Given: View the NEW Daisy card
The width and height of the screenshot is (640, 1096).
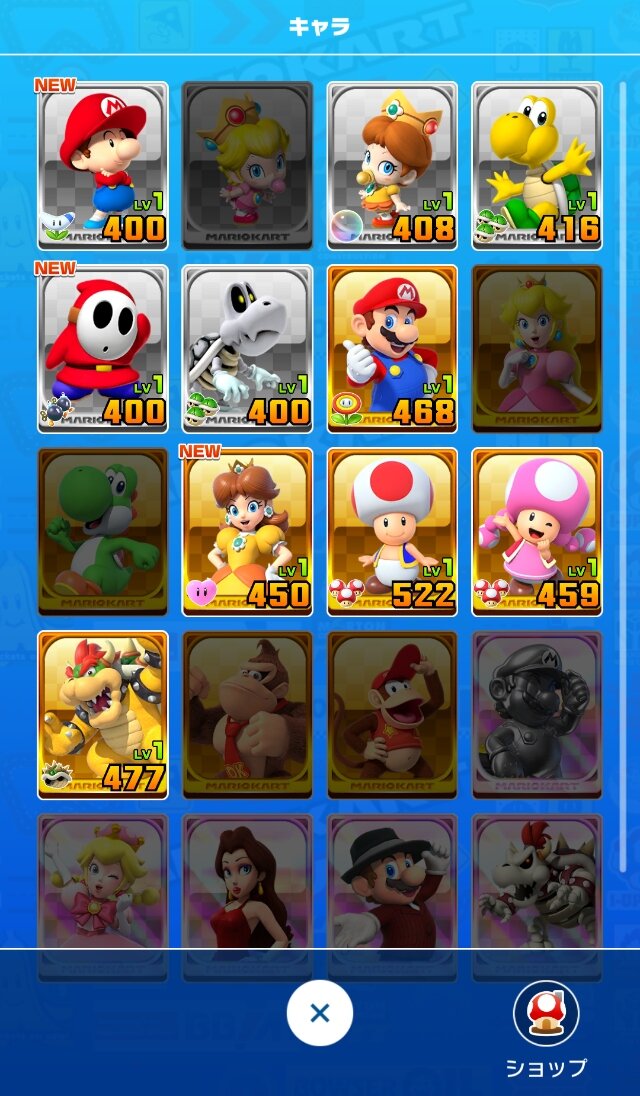Looking at the screenshot, I should [248, 532].
